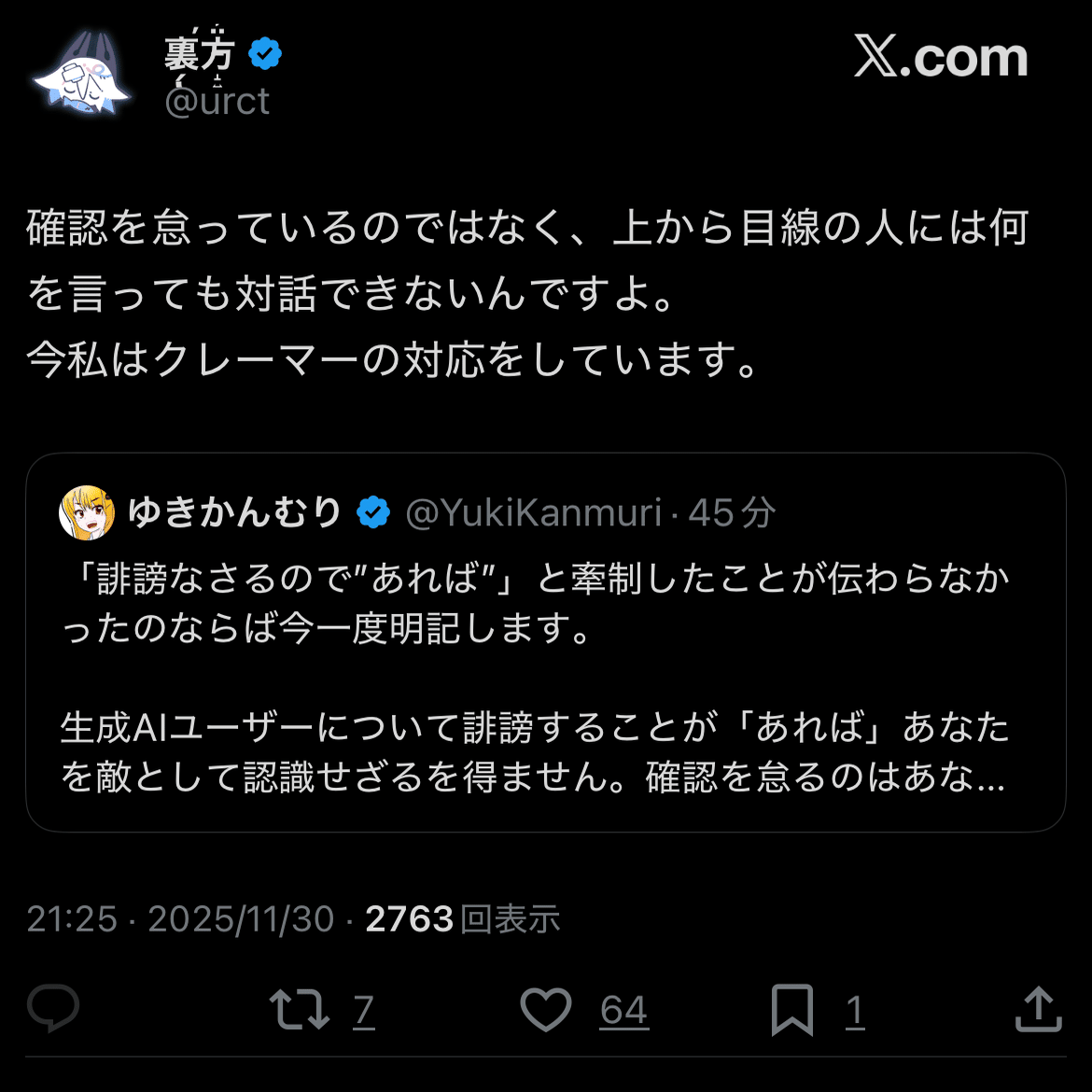The width and height of the screenshot is (1092, 1092).
Task: Bookmark this post
Action: tap(791, 1010)
